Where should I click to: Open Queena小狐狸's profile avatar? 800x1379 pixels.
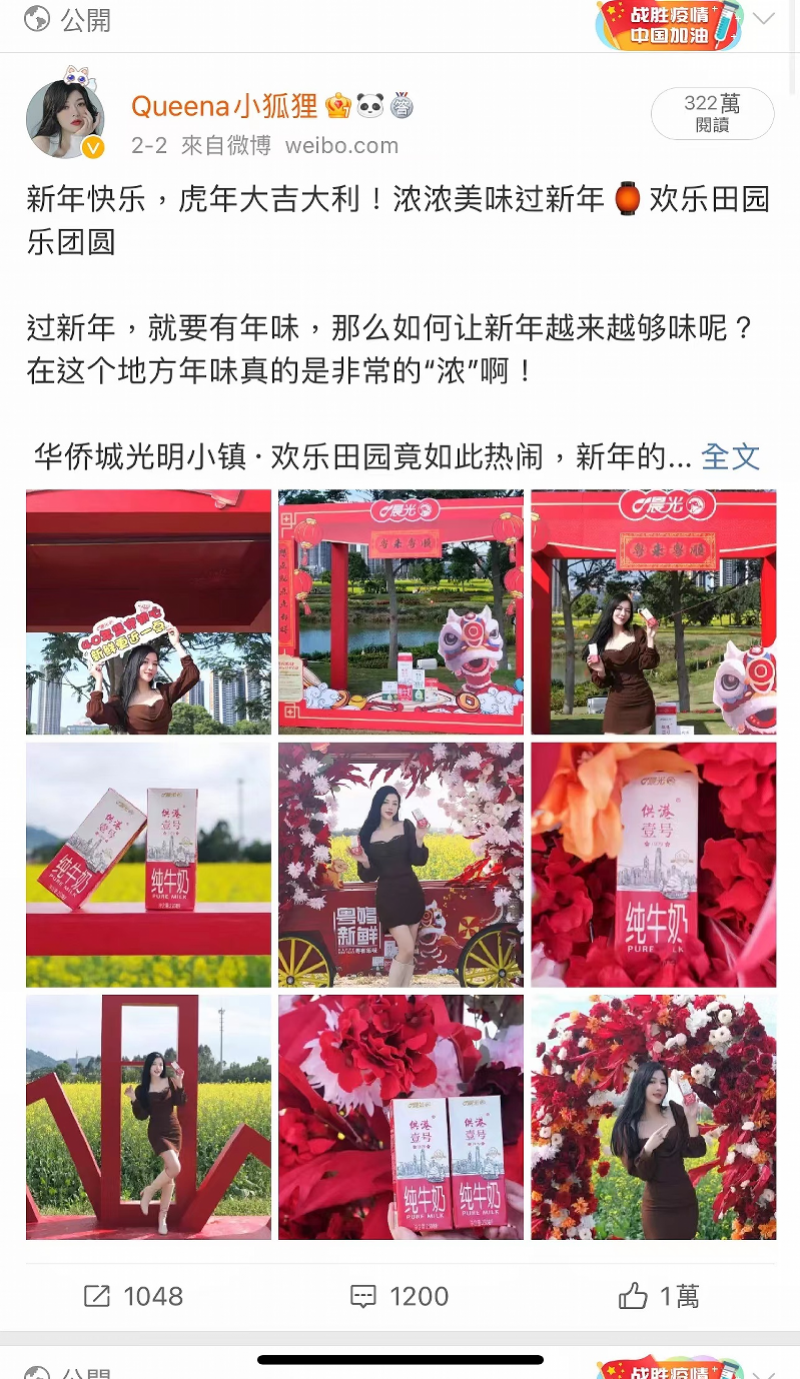pos(65,118)
